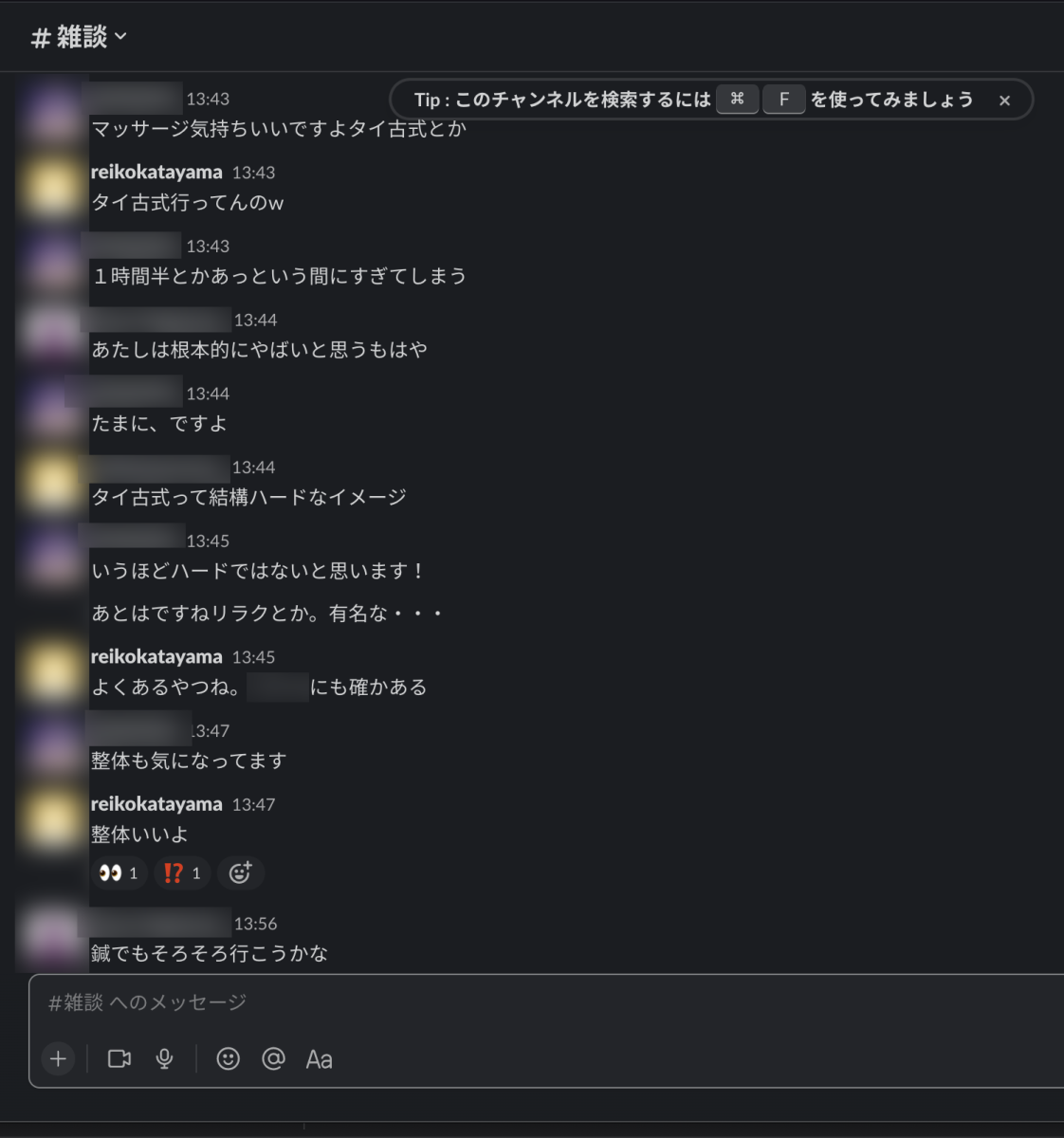Open the plus attachment menu

point(58,1058)
